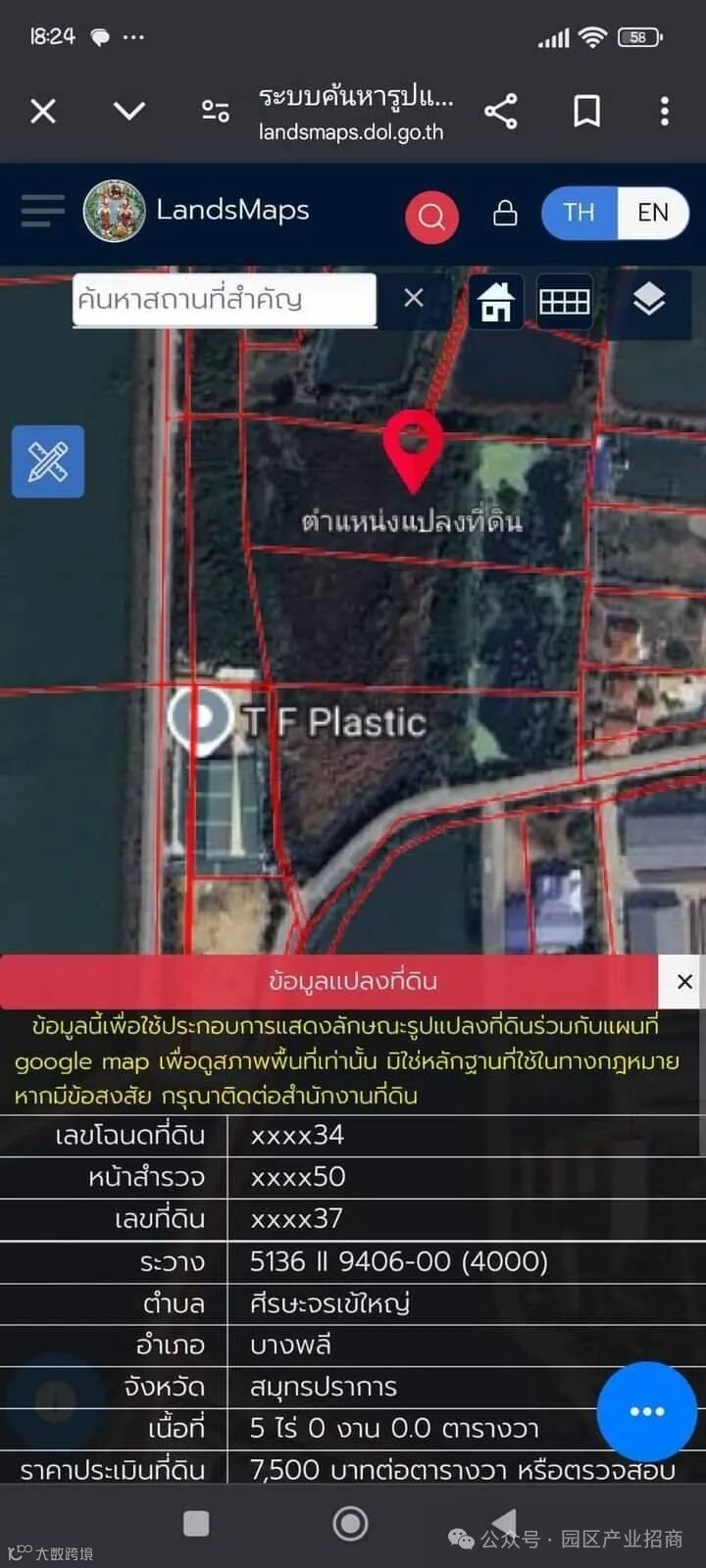The height and width of the screenshot is (1568, 706).
Task: Bookmark the current web page
Action: pos(586,111)
